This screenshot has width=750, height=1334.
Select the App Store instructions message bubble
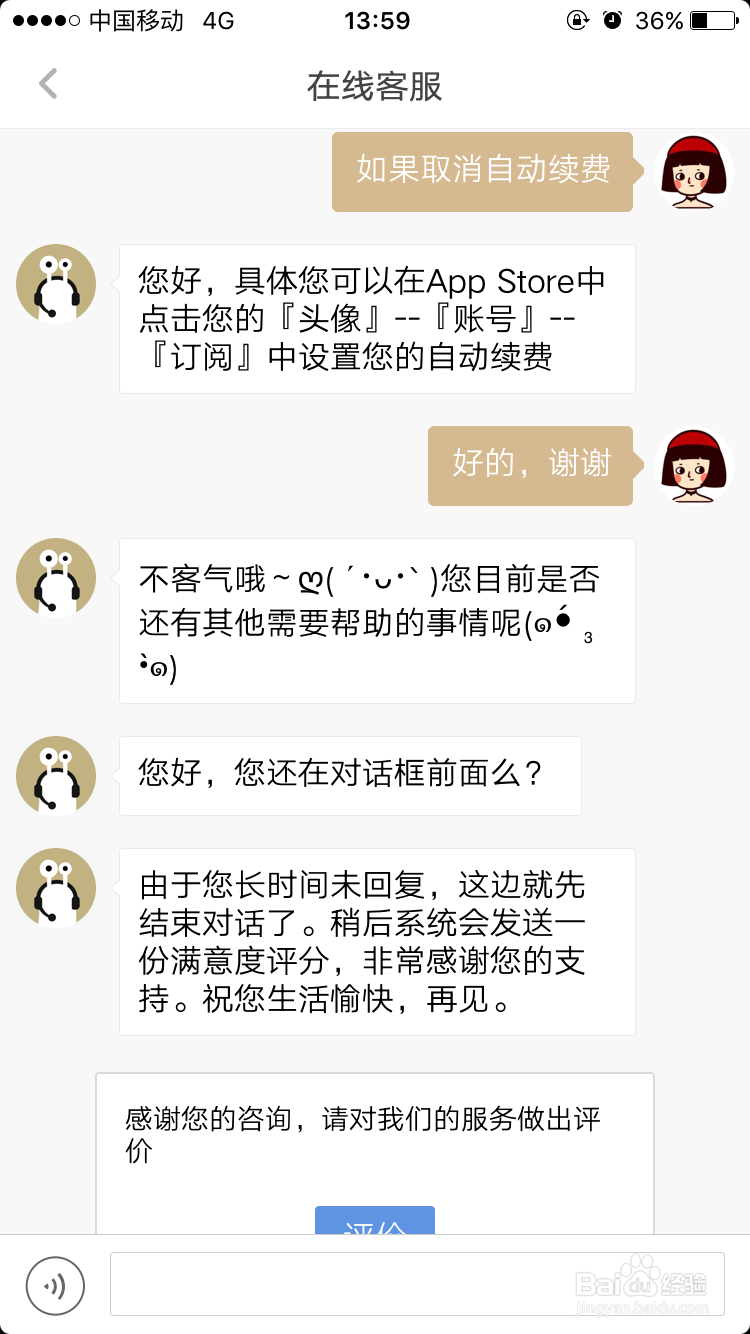tap(377, 318)
